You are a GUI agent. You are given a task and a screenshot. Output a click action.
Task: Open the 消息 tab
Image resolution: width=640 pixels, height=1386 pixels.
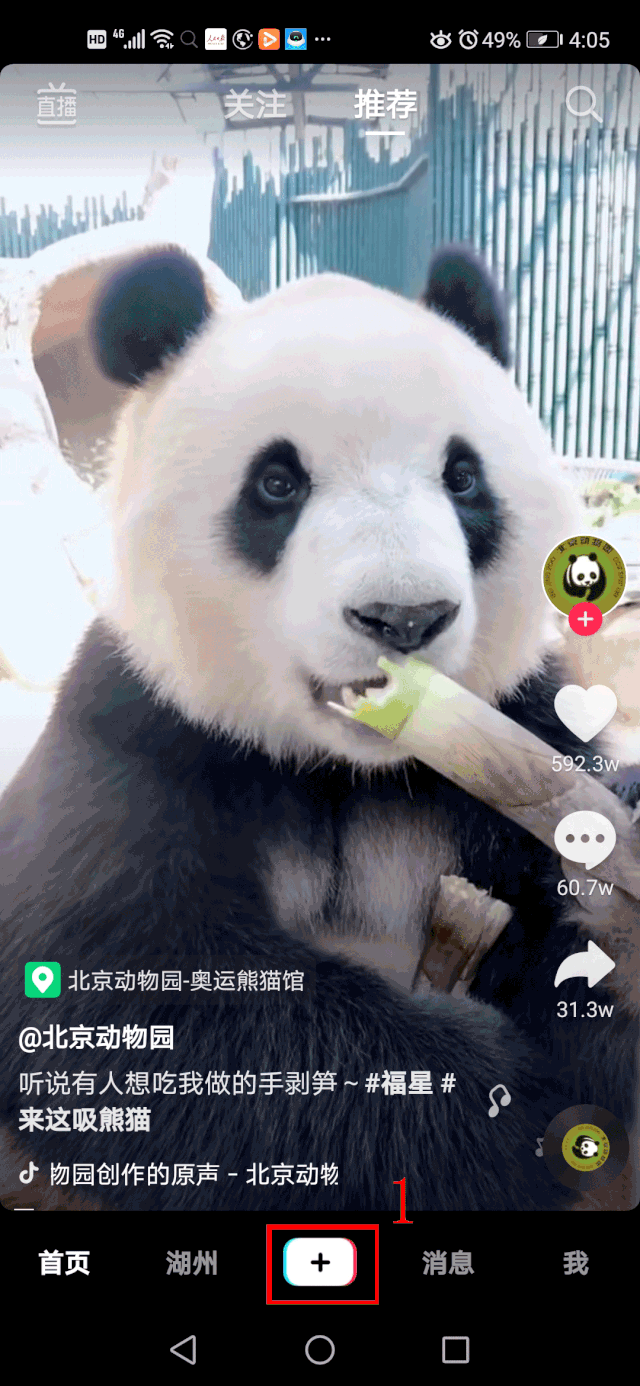point(448,1263)
